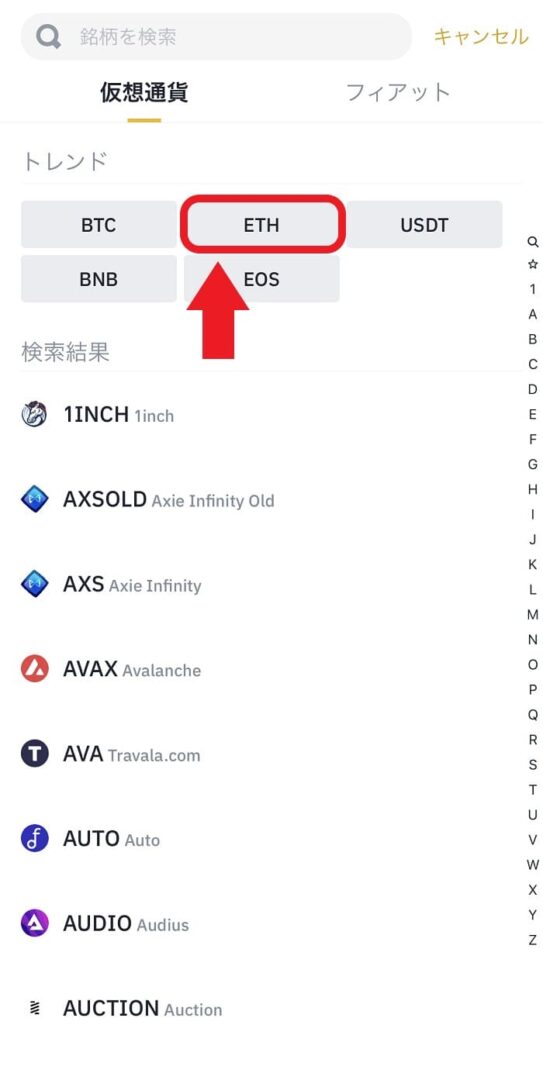Image resolution: width=543 pixels, height=1080 pixels.
Task: Jump to letter Z in the index
Action: 533,940
